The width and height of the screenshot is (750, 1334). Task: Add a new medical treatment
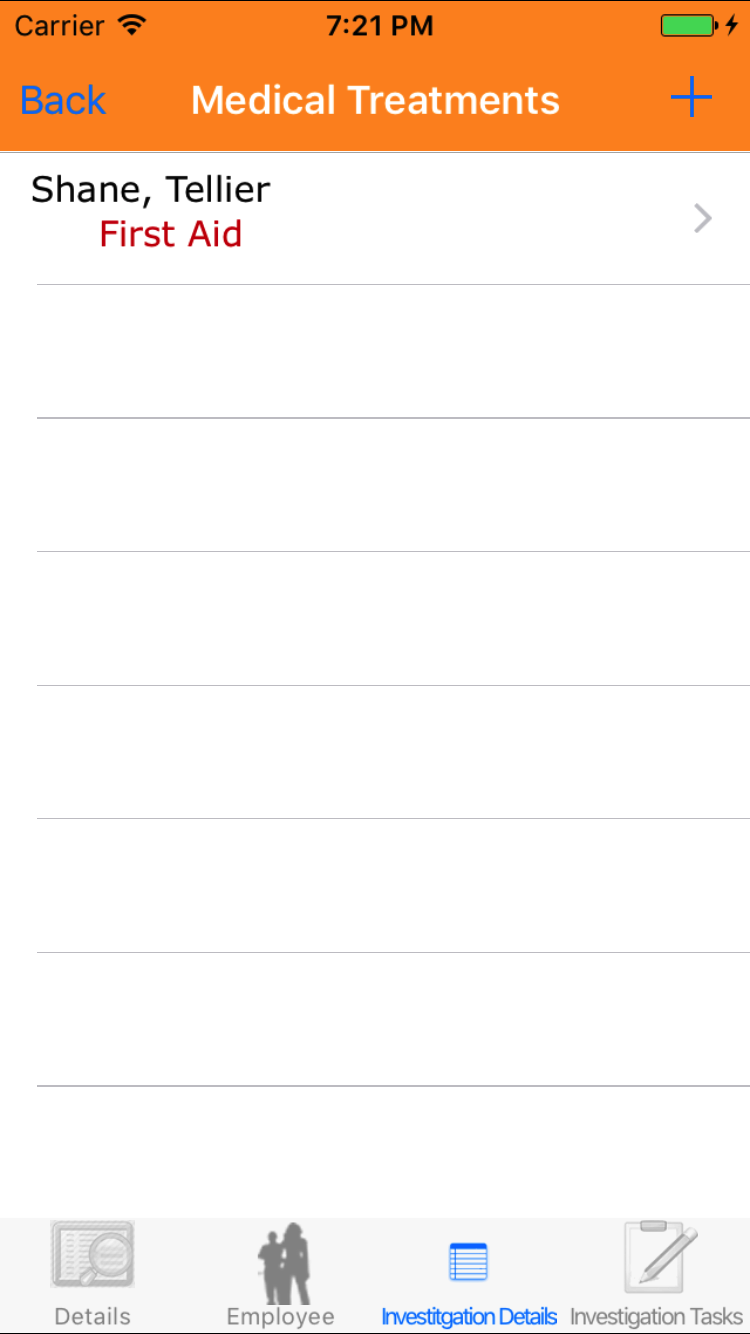(x=690, y=98)
